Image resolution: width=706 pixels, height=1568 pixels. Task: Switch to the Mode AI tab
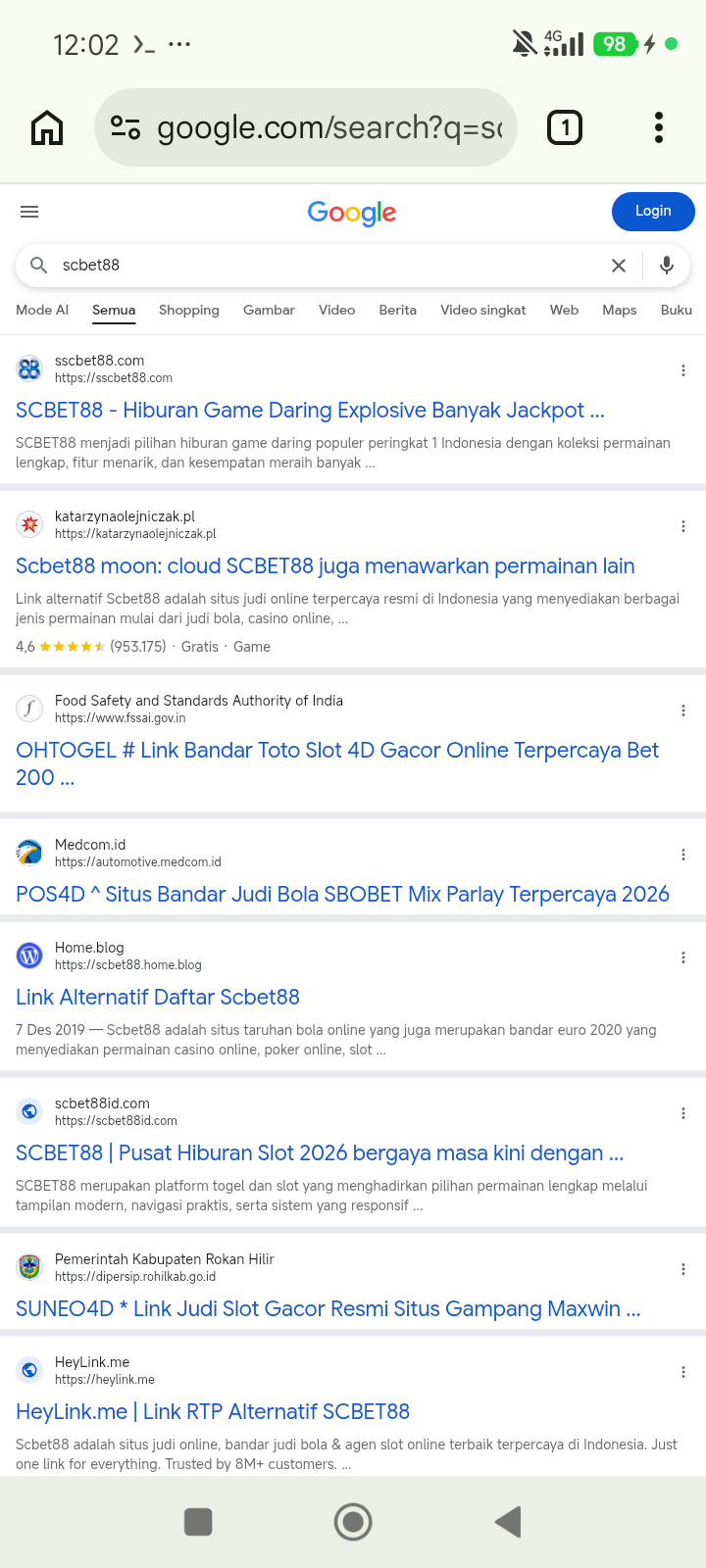tap(42, 310)
